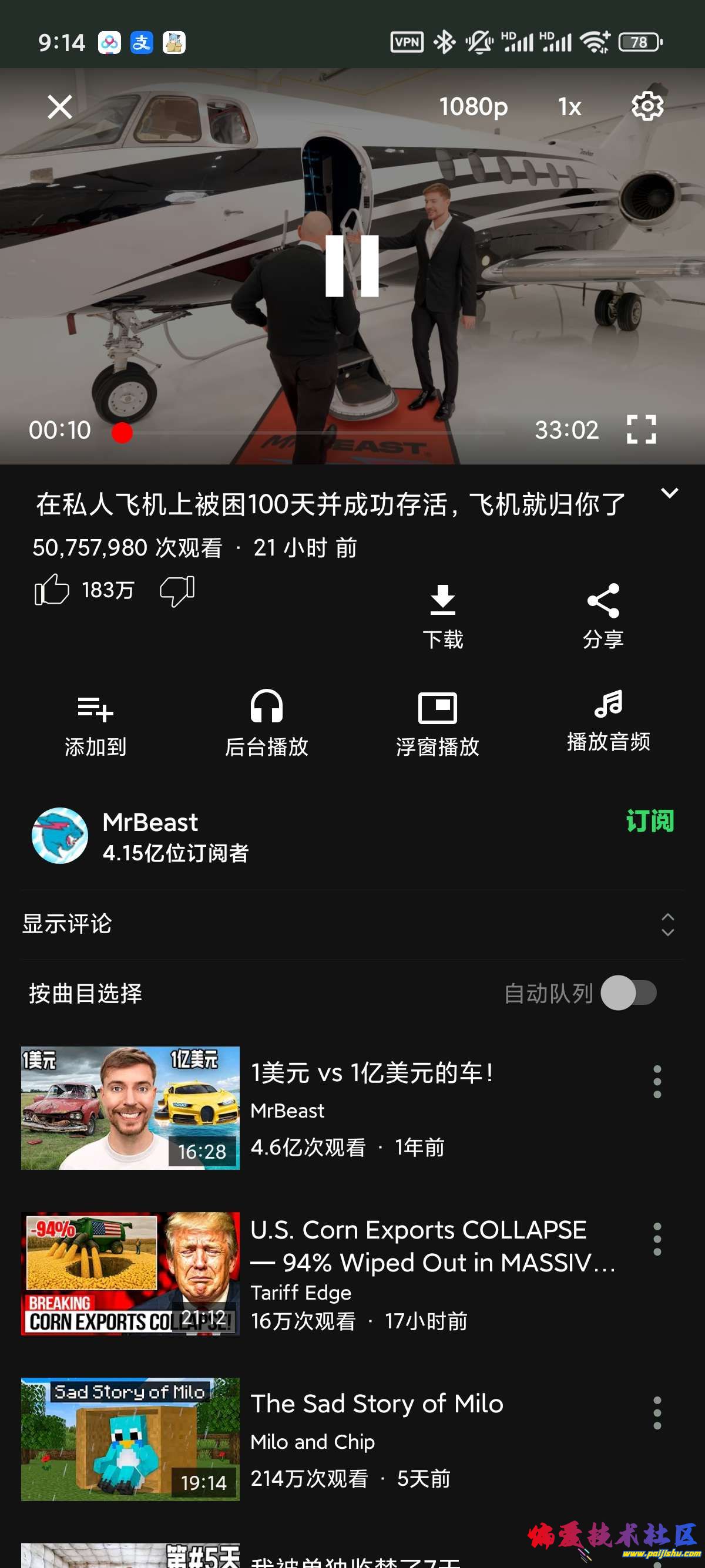This screenshot has width=705, height=1568.
Task: Expand the video description chevron
Action: coord(670,494)
